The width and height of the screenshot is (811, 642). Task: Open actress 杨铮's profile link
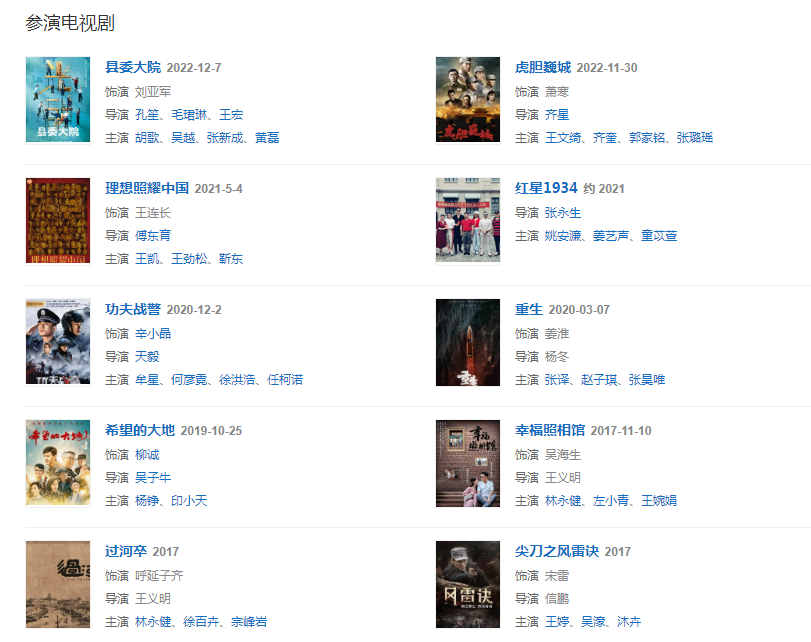(x=147, y=501)
